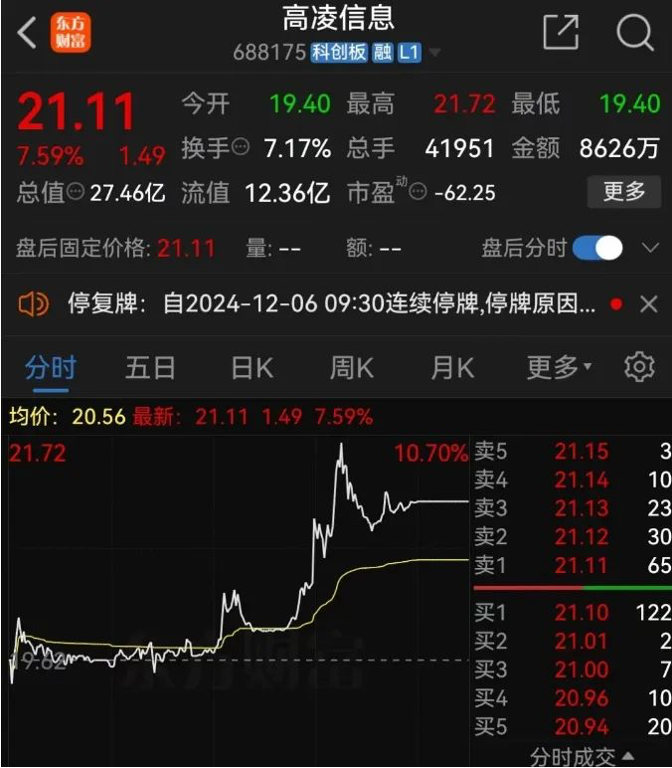
Task: Tap the 换手 info icon
Action: (240, 146)
